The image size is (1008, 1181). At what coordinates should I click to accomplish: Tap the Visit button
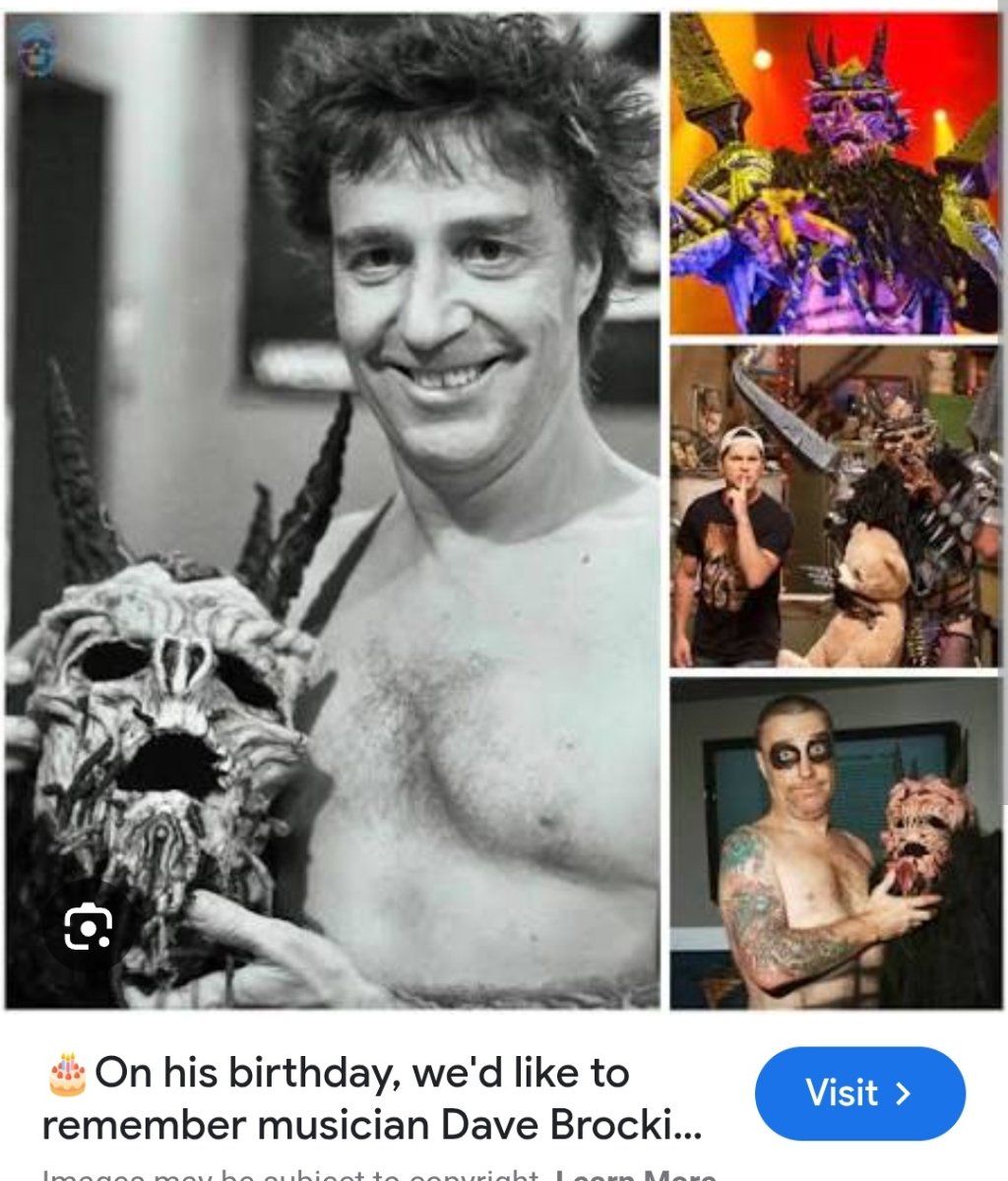859,1092
